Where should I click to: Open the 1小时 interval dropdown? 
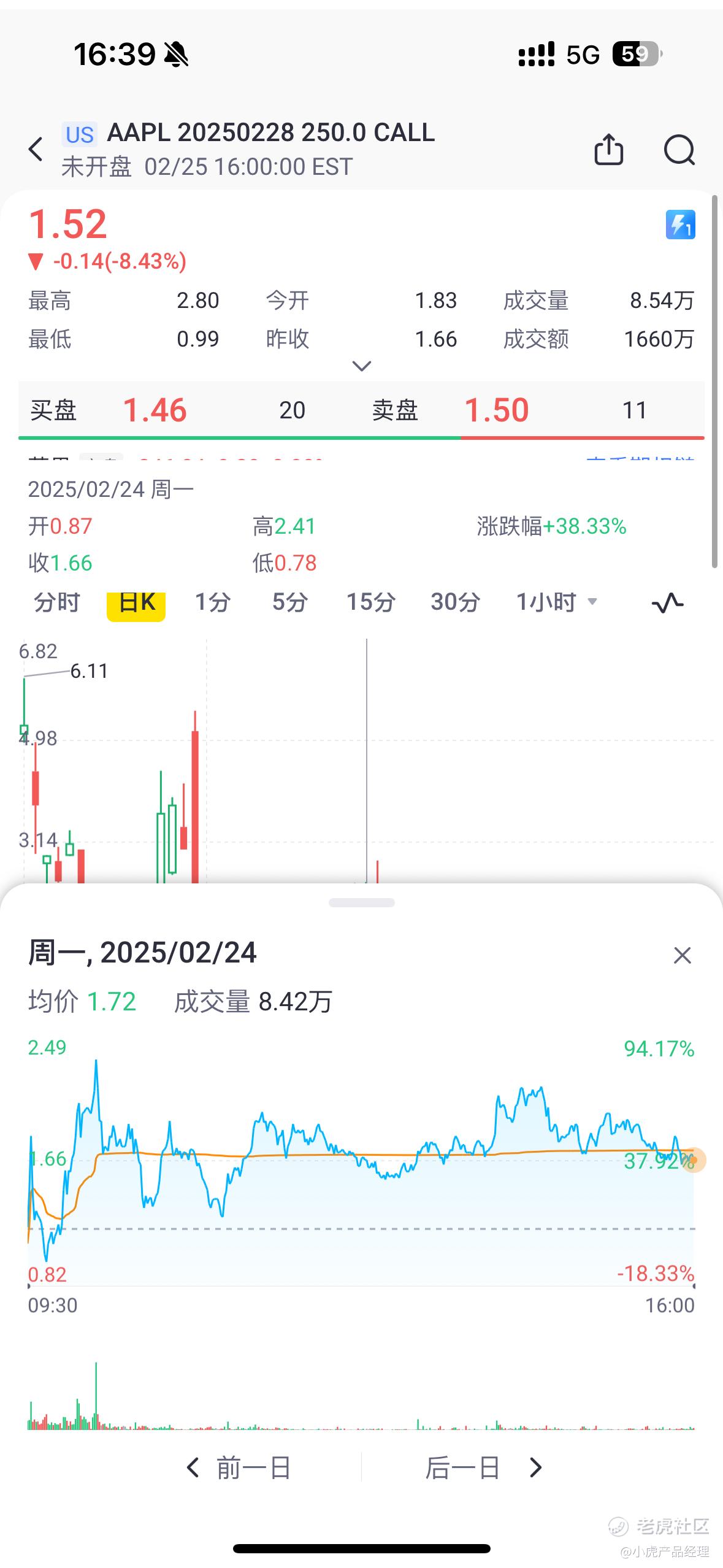[556, 602]
